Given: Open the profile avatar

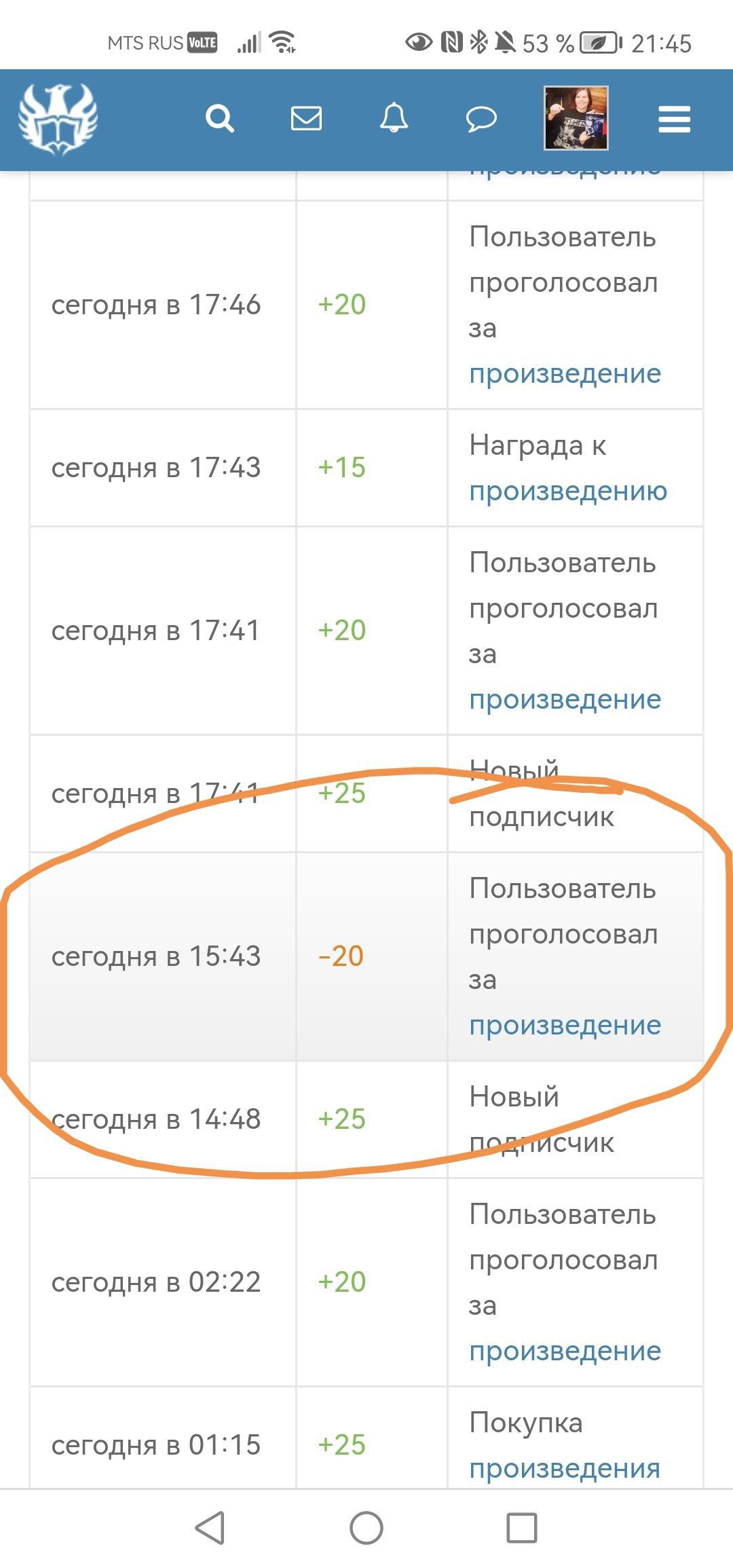Looking at the screenshot, I should [x=576, y=118].
